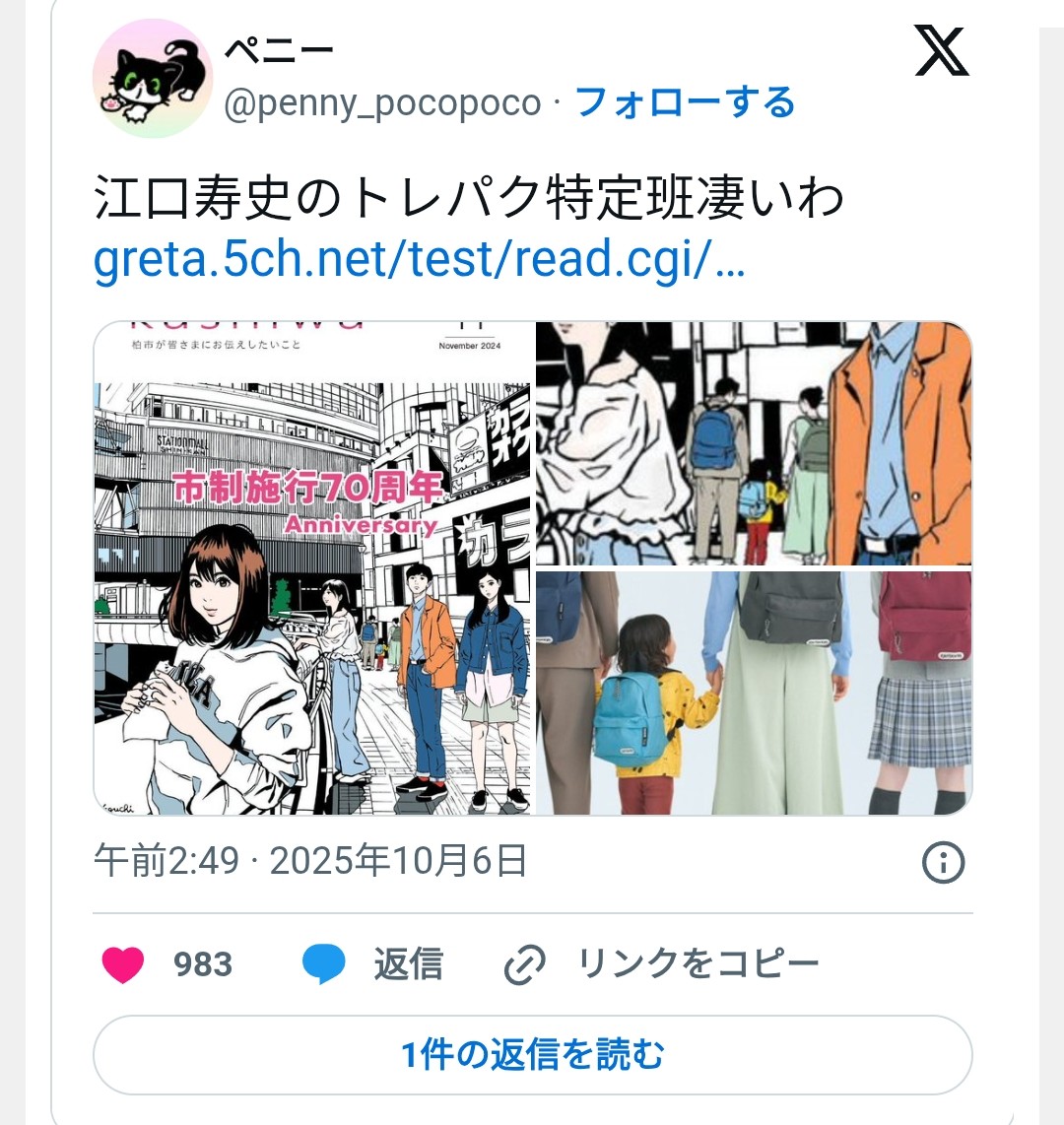Image resolution: width=1064 pixels, height=1125 pixels.
Task: Open the info icon beside the date
Action: tap(943, 863)
